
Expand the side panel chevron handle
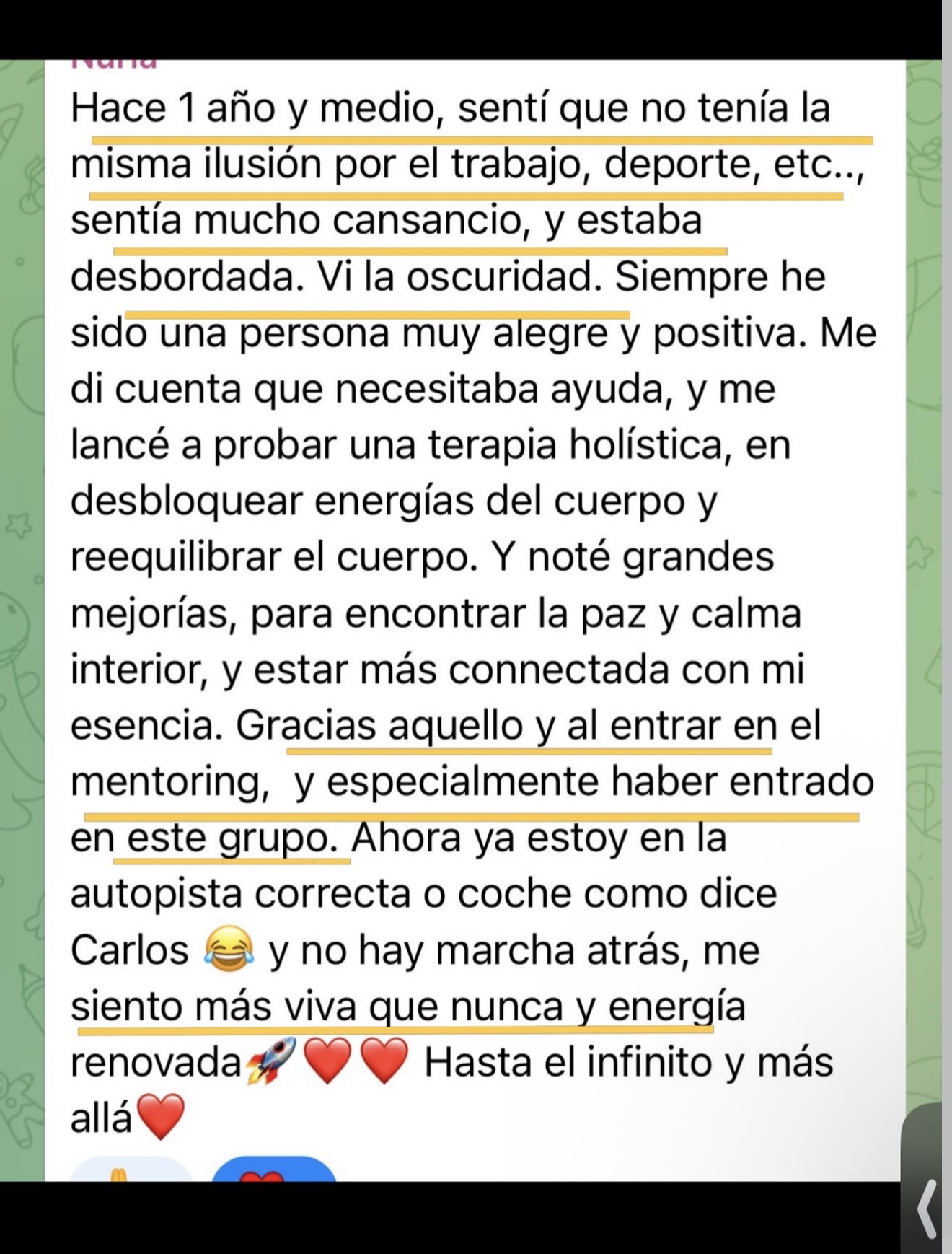[922, 1178]
